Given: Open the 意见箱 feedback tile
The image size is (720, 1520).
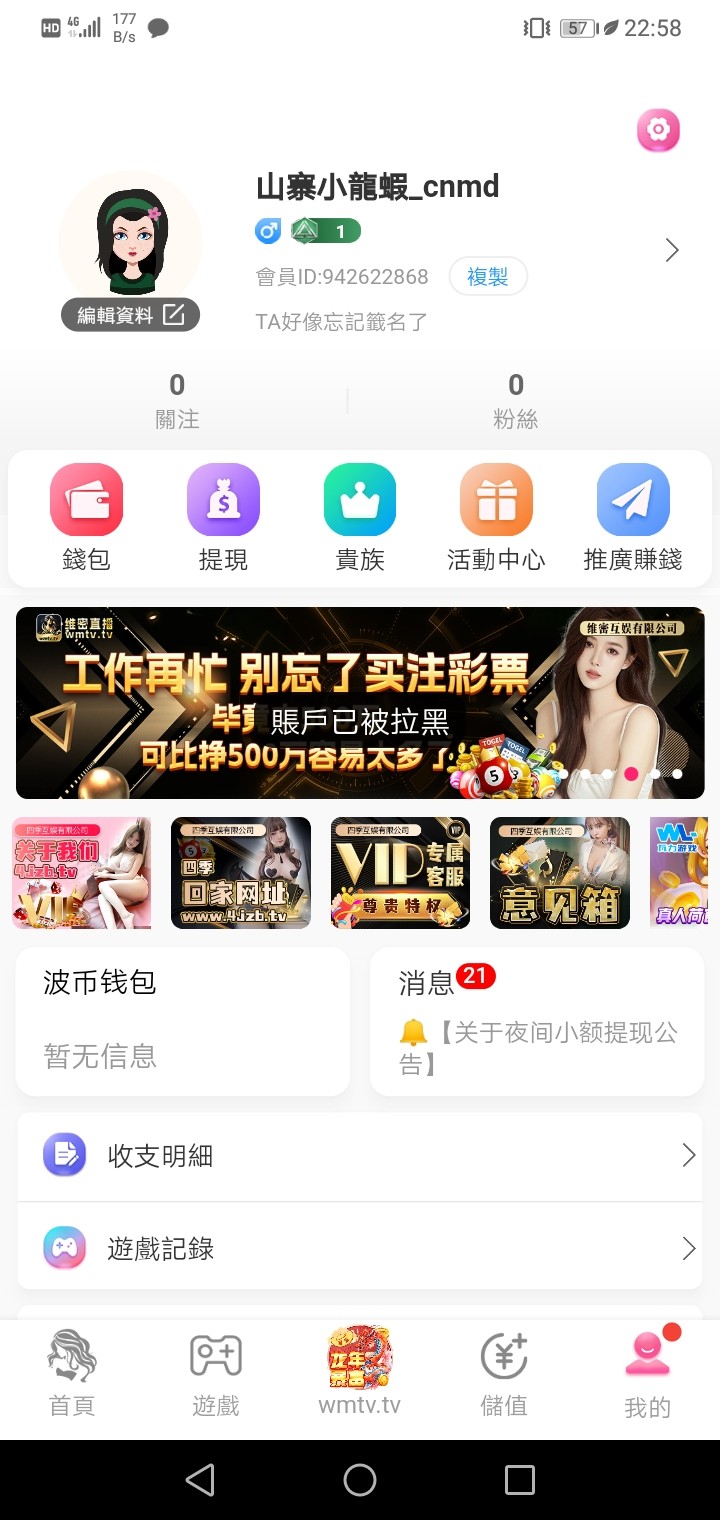Looking at the screenshot, I should pos(560,873).
